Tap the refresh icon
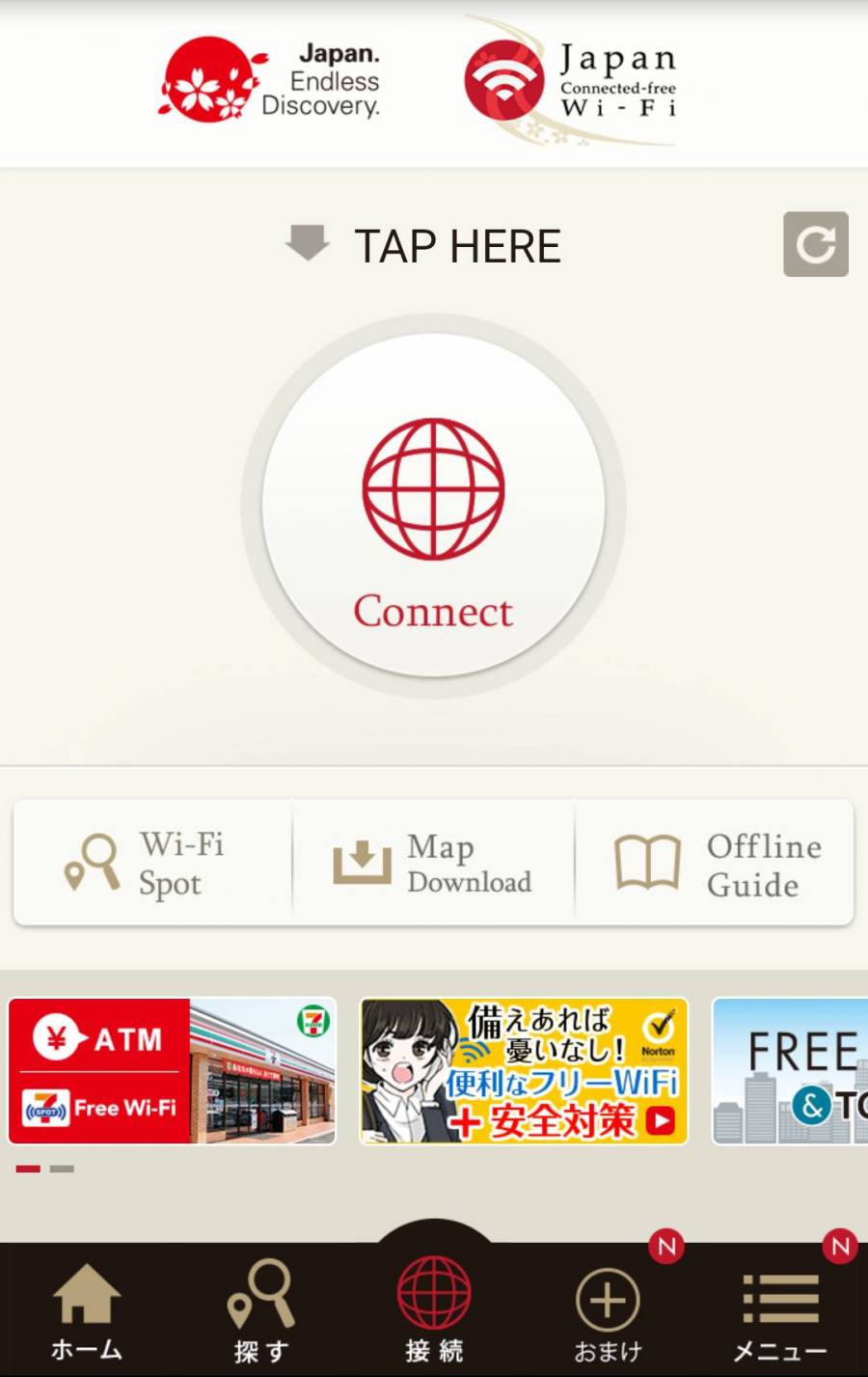 815,244
